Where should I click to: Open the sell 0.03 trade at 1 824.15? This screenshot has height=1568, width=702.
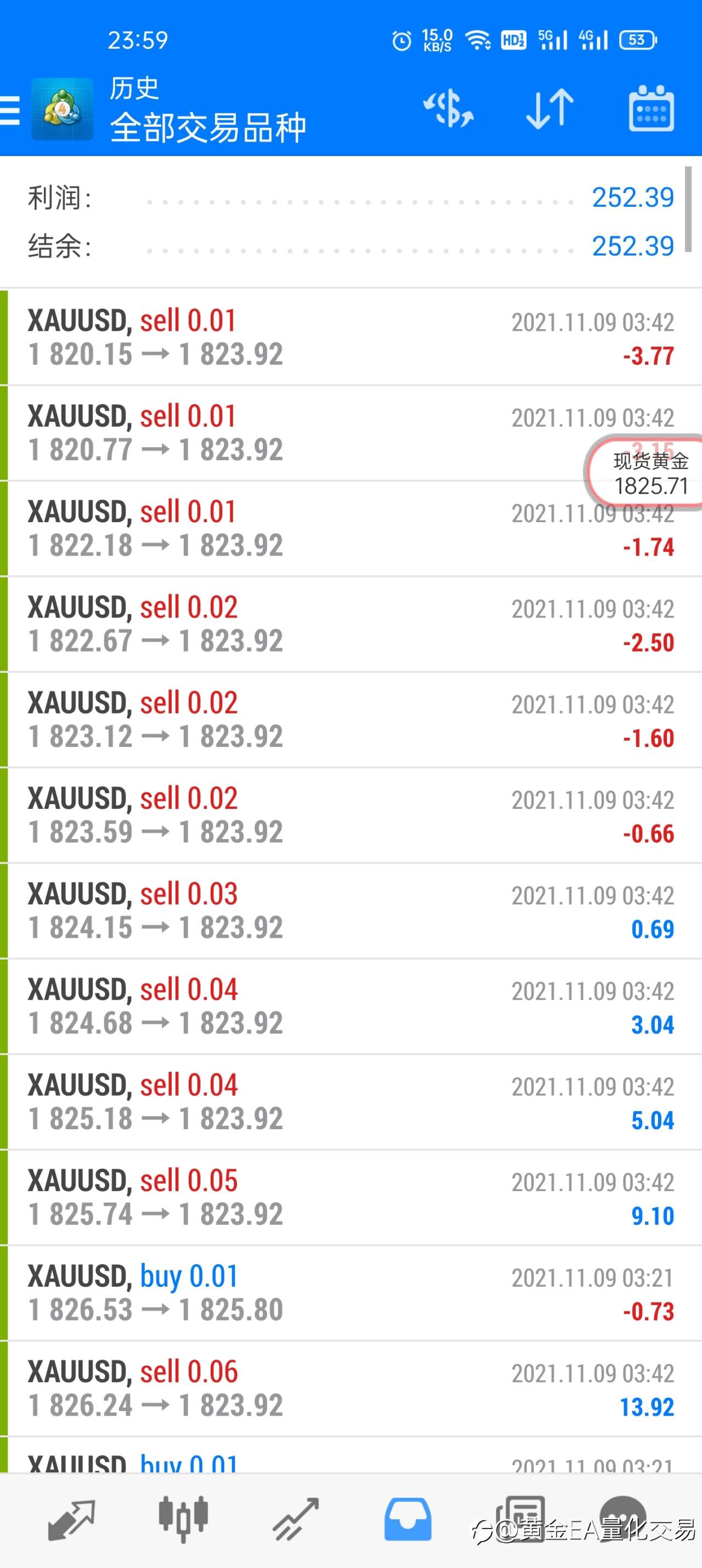pyautogui.click(x=350, y=911)
